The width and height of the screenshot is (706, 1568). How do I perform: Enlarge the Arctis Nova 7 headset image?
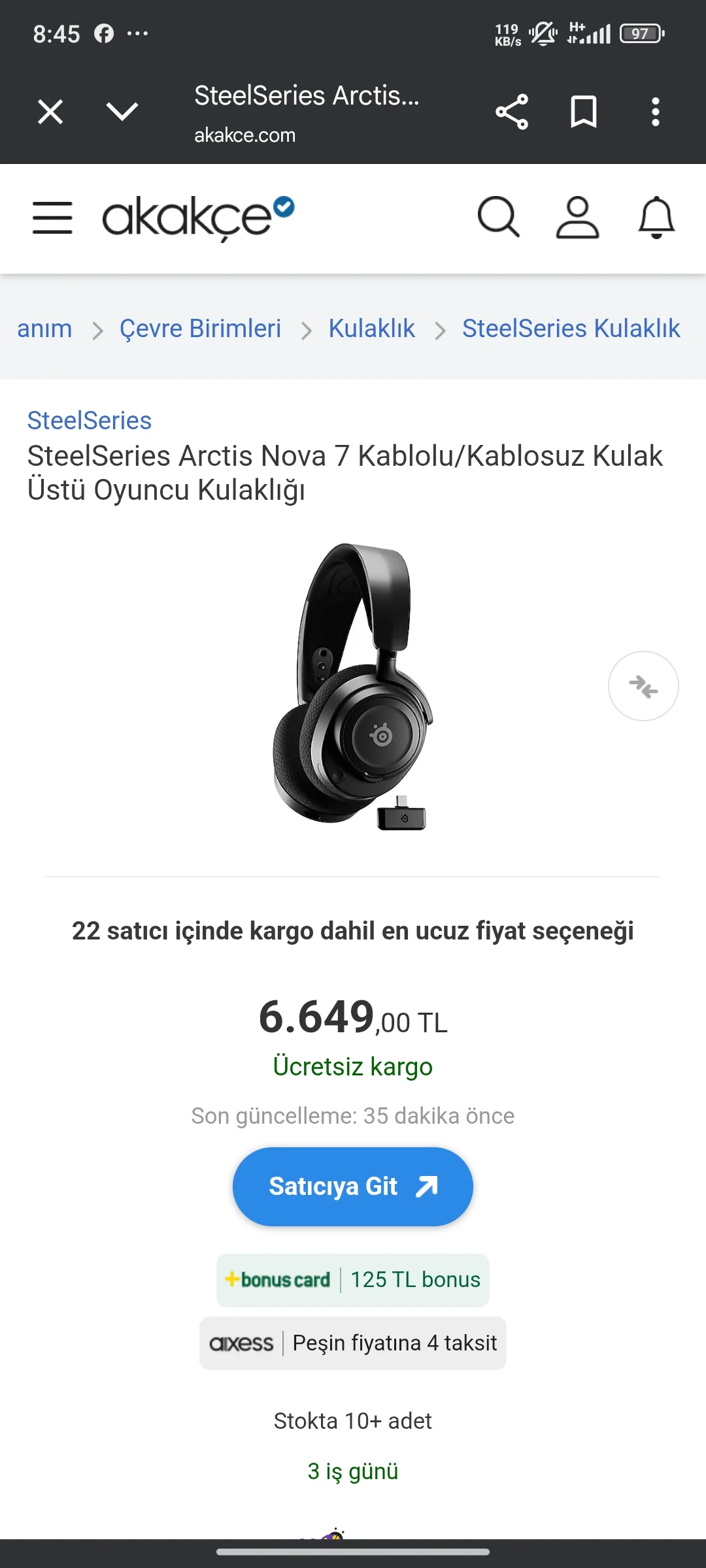353,687
